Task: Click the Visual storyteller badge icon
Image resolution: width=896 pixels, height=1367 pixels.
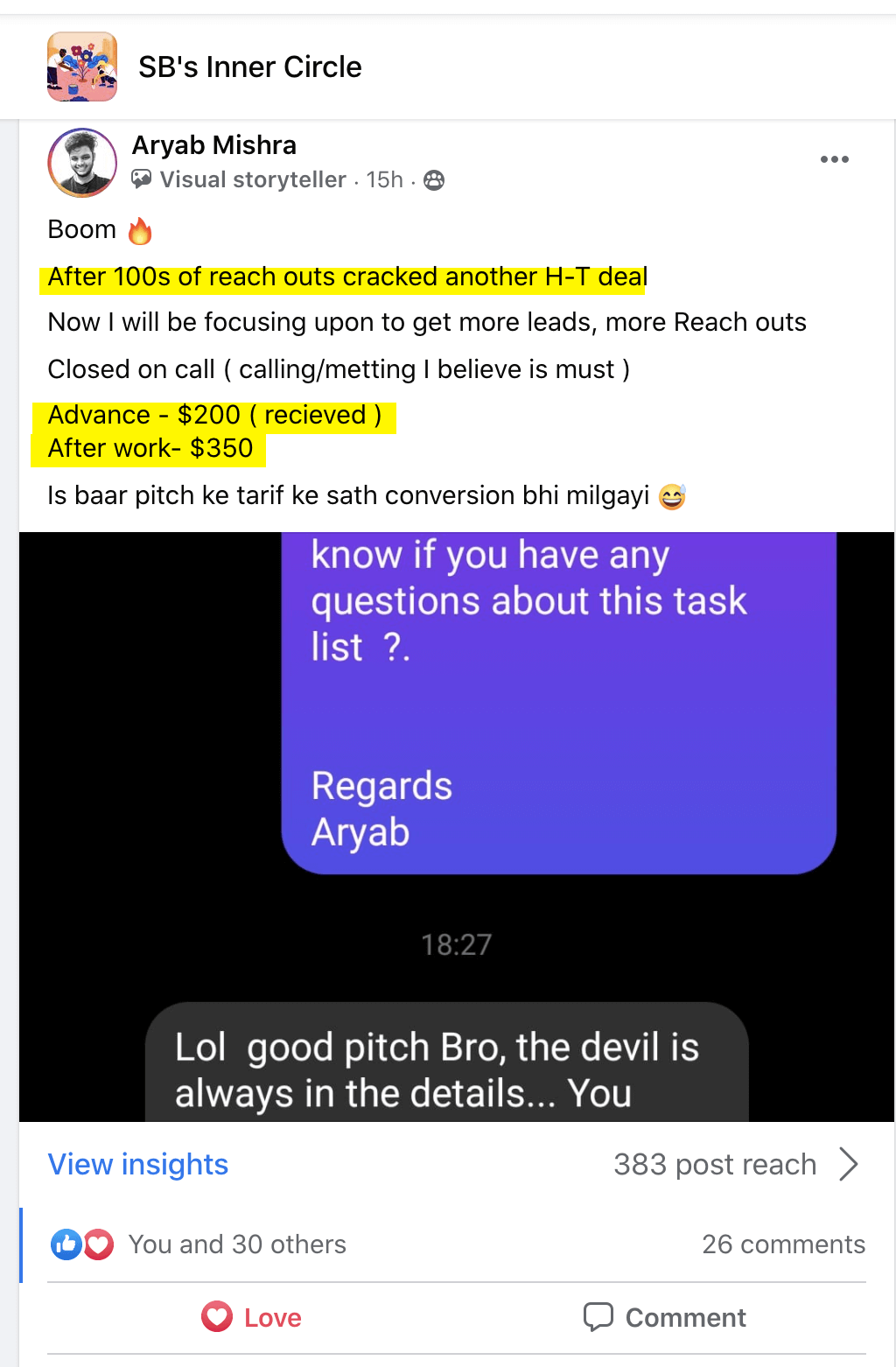Action: 143,179
